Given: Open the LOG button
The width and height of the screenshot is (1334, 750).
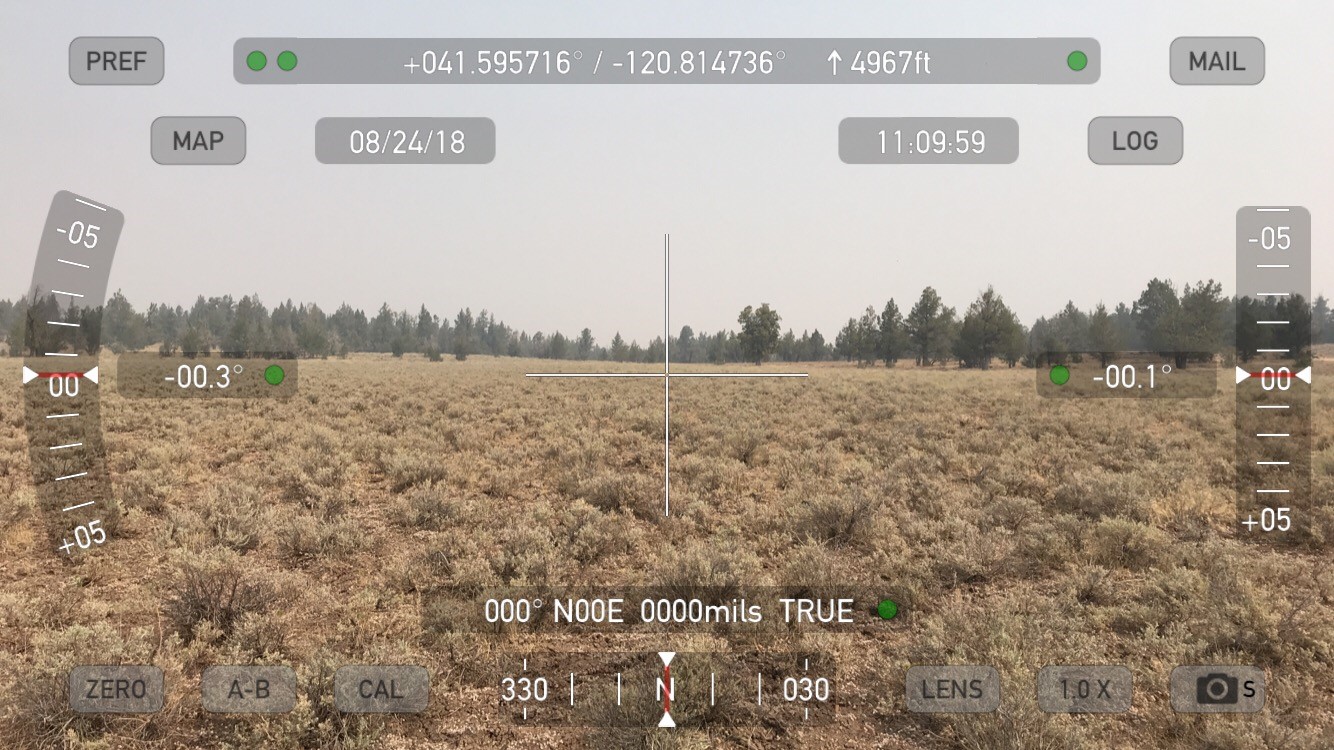Looking at the screenshot, I should [x=1135, y=141].
